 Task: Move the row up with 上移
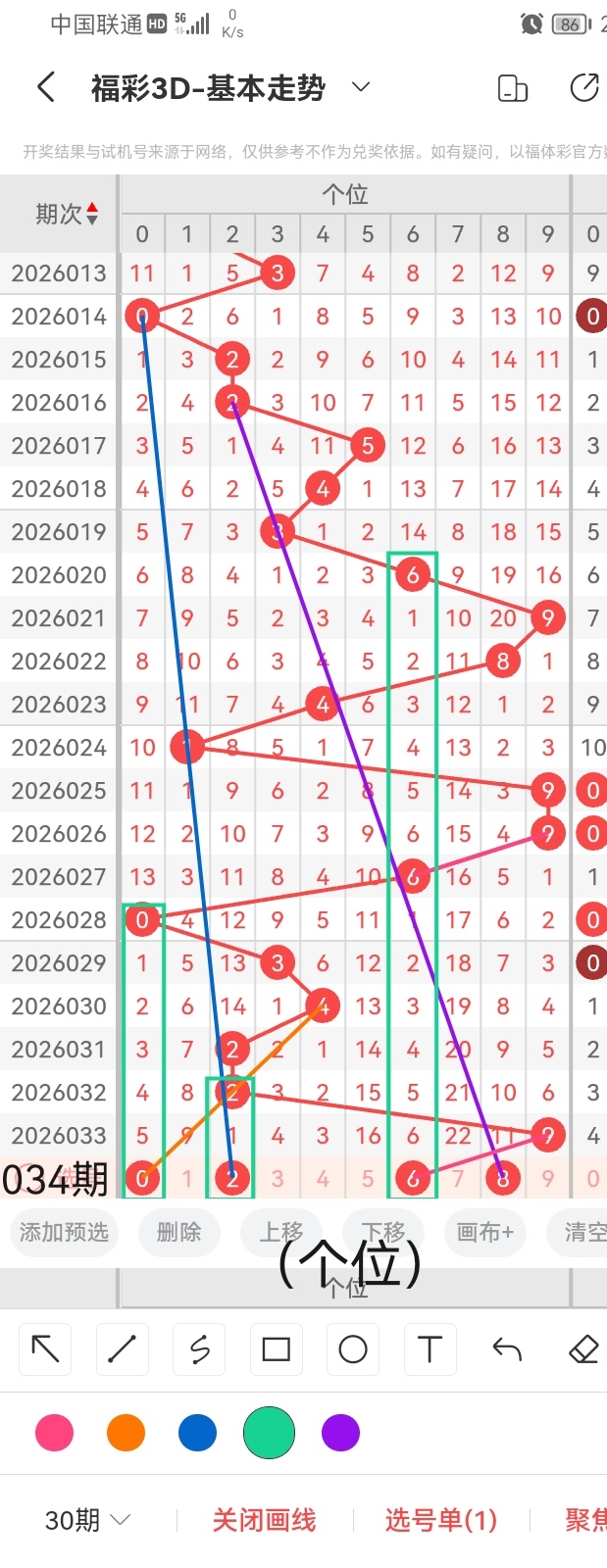click(x=281, y=1232)
